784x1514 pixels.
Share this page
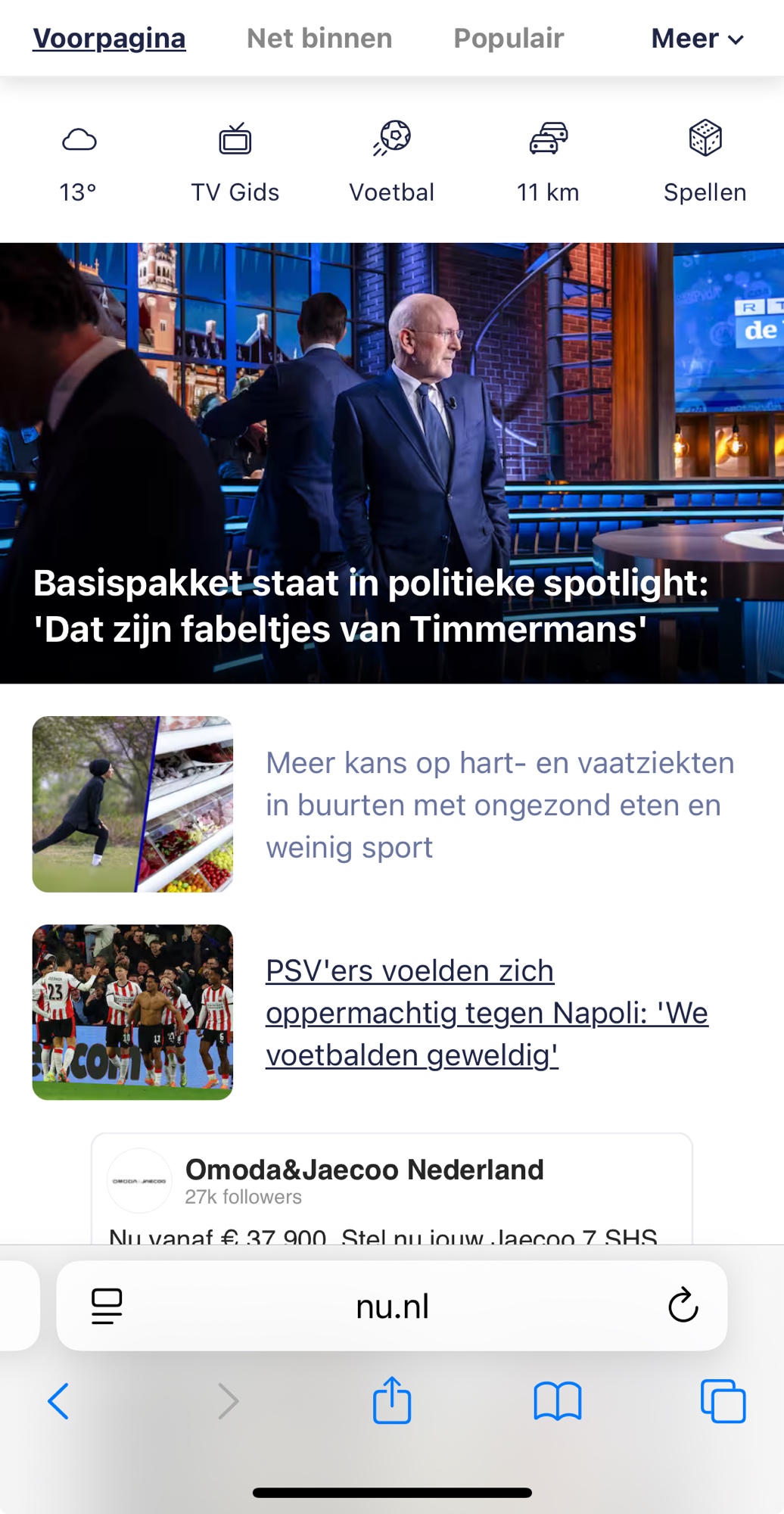point(392,1401)
